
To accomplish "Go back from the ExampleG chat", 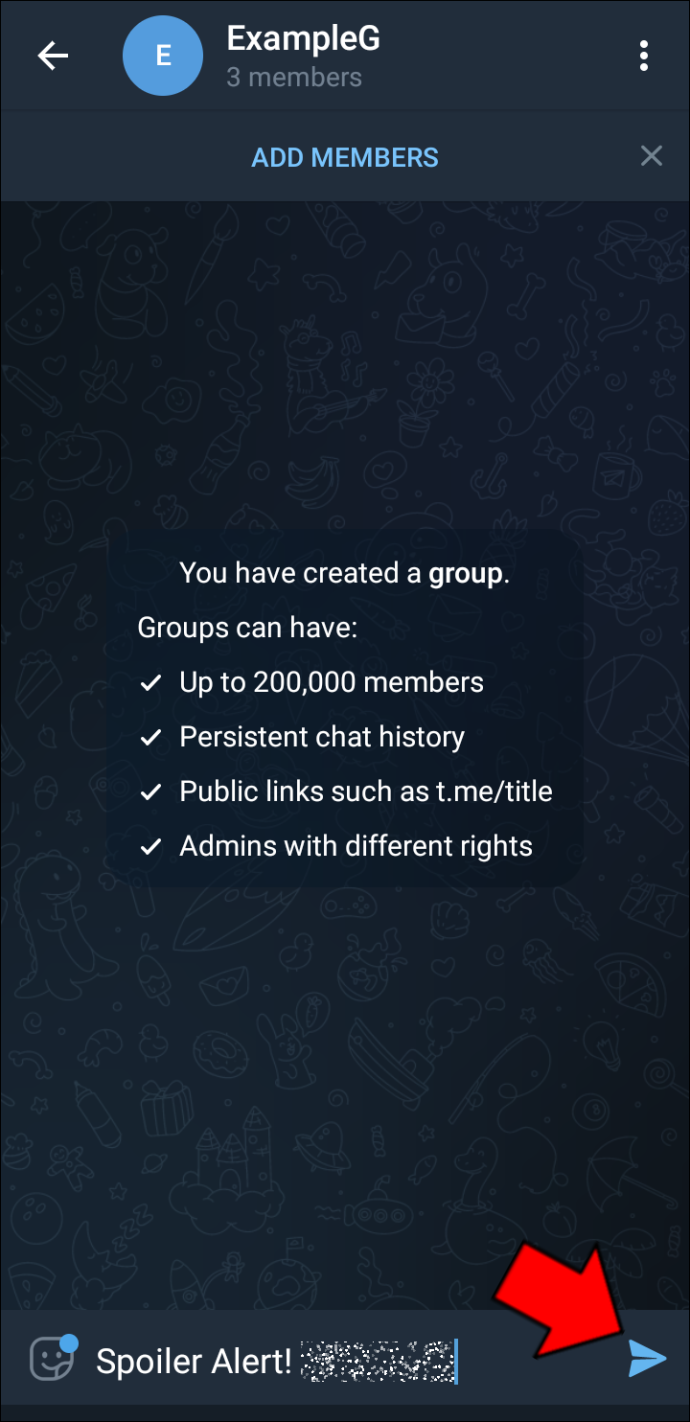I will 52,56.
